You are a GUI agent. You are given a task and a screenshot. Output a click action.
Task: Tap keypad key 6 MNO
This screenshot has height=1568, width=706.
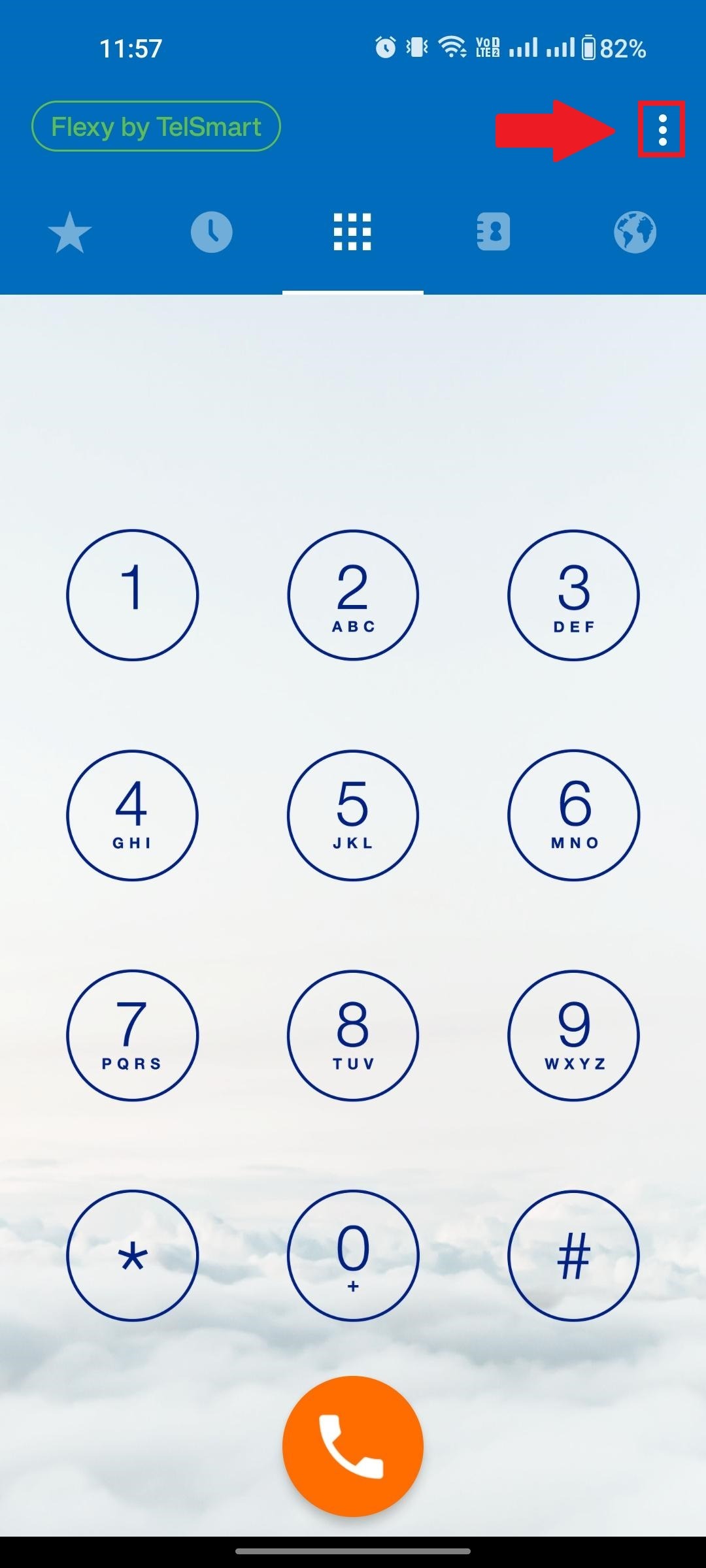[x=573, y=815]
